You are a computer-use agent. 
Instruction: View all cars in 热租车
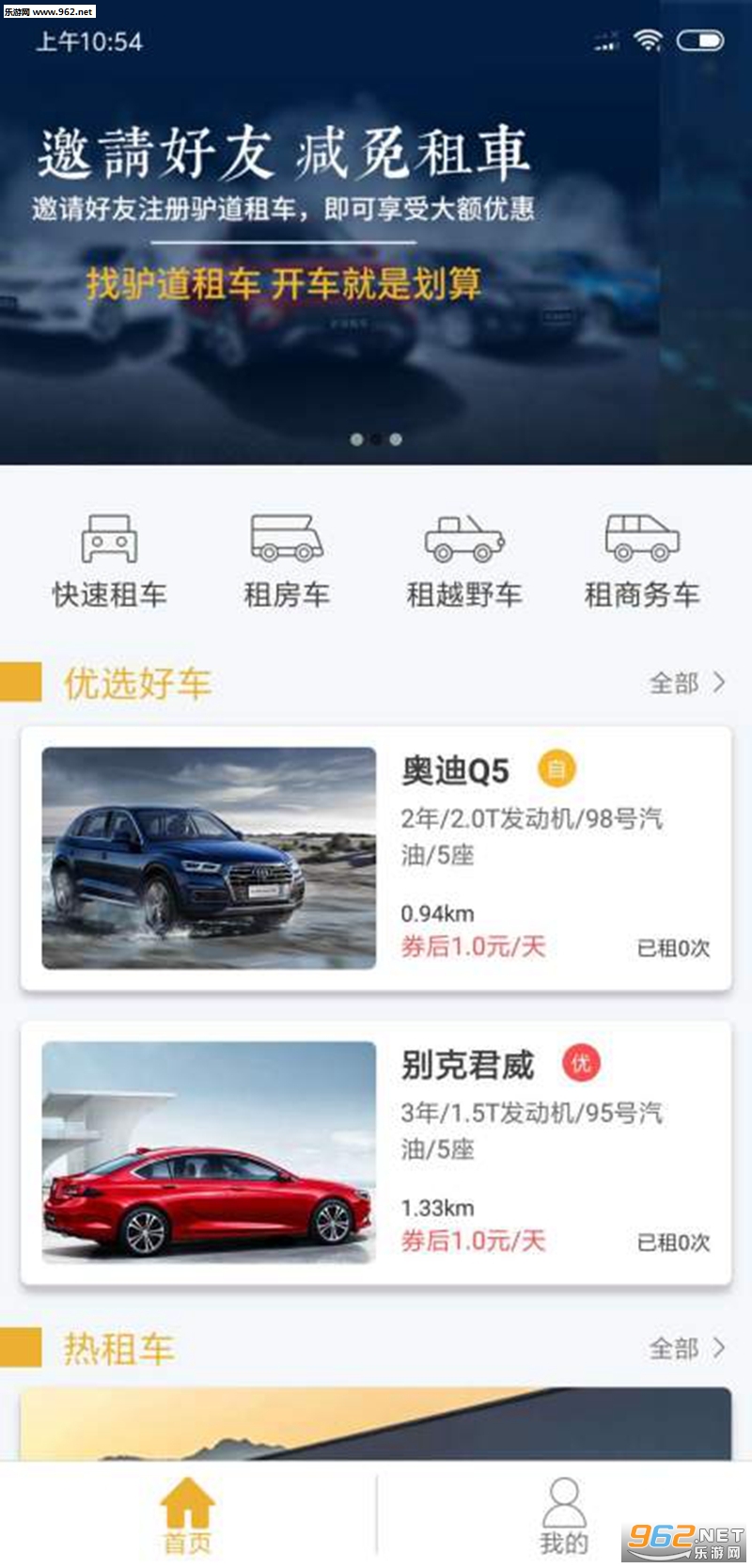coord(687,1349)
